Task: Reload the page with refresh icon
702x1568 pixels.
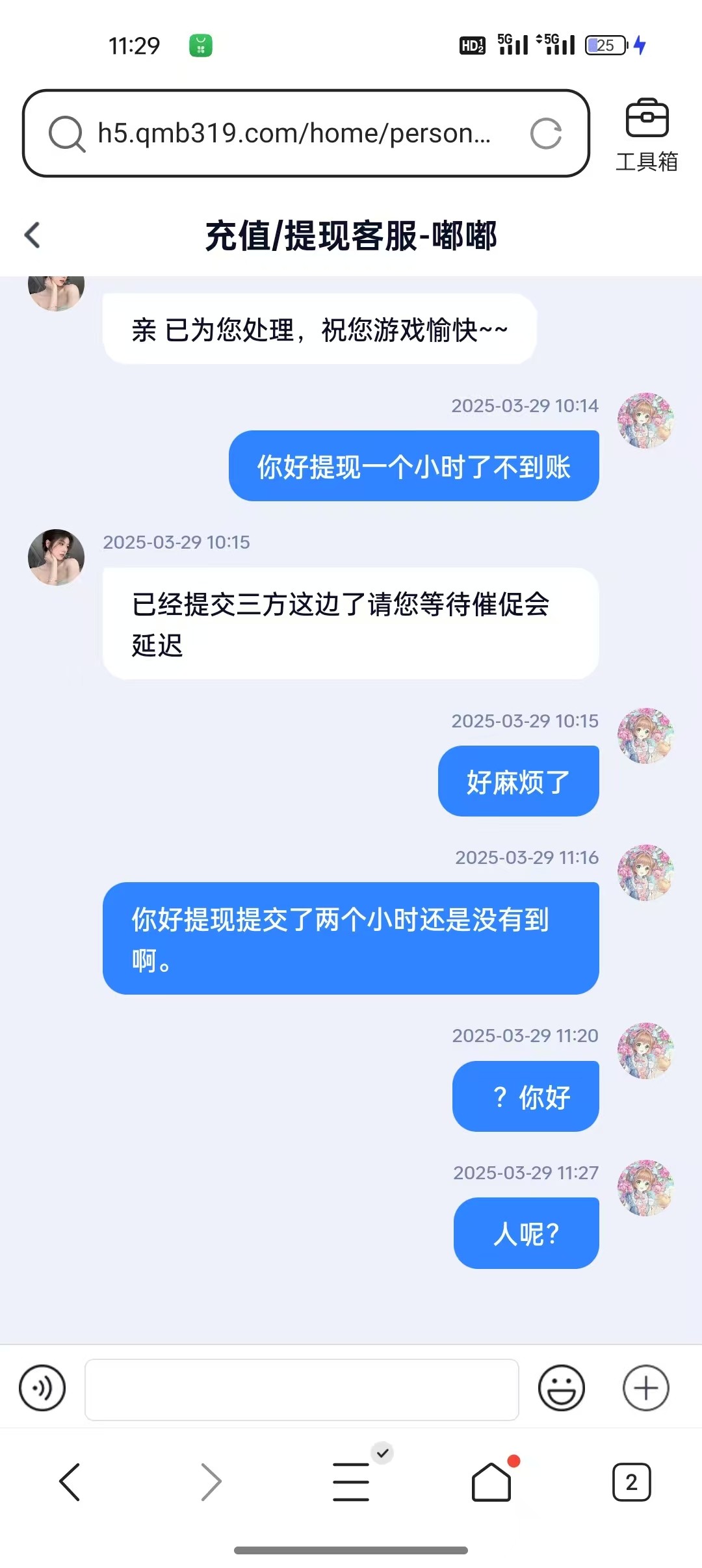Action: 545,134
